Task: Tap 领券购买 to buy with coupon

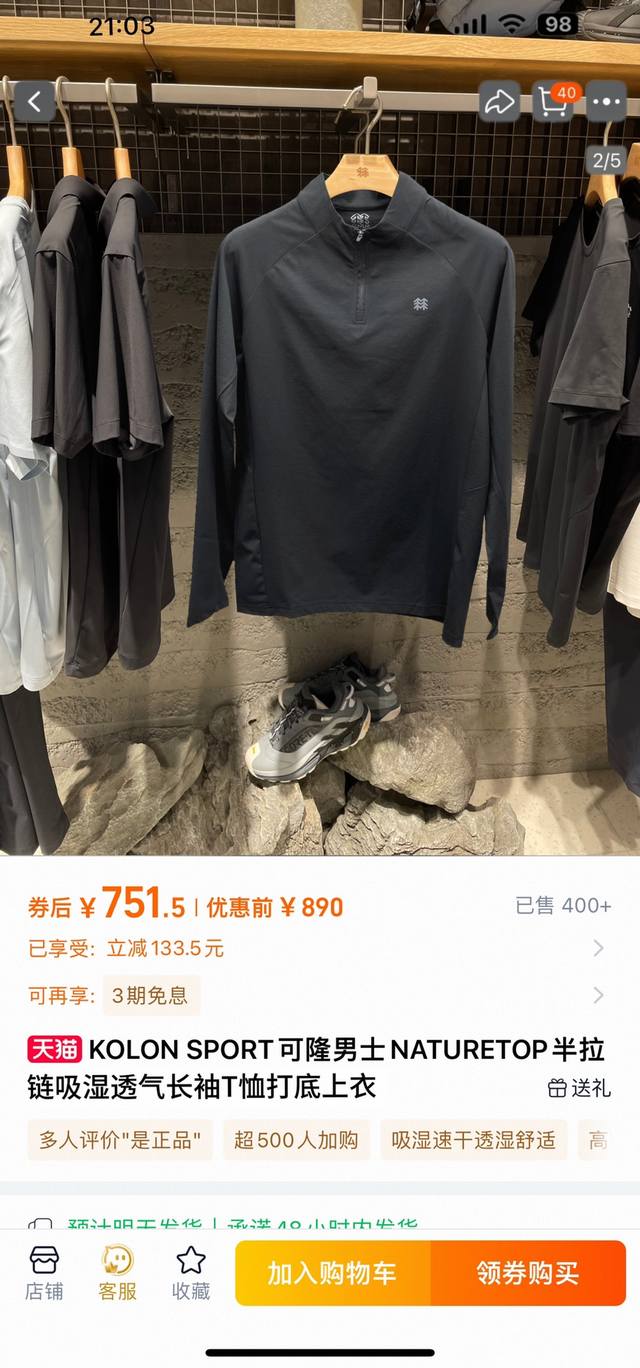Action: coord(528,1273)
